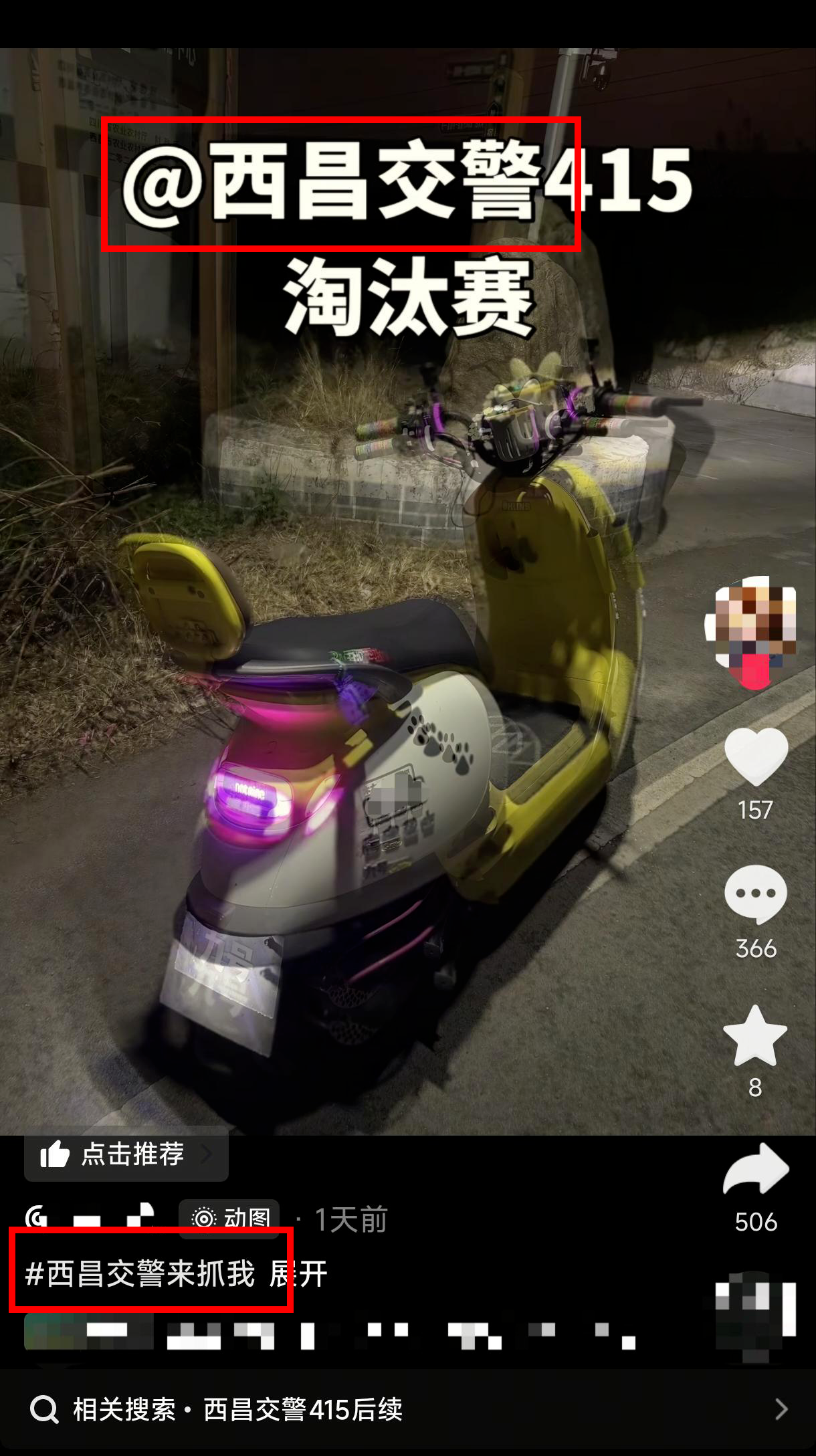816x1456 pixels.
Task: Expand the caption with 展开
Action: (299, 1273)
